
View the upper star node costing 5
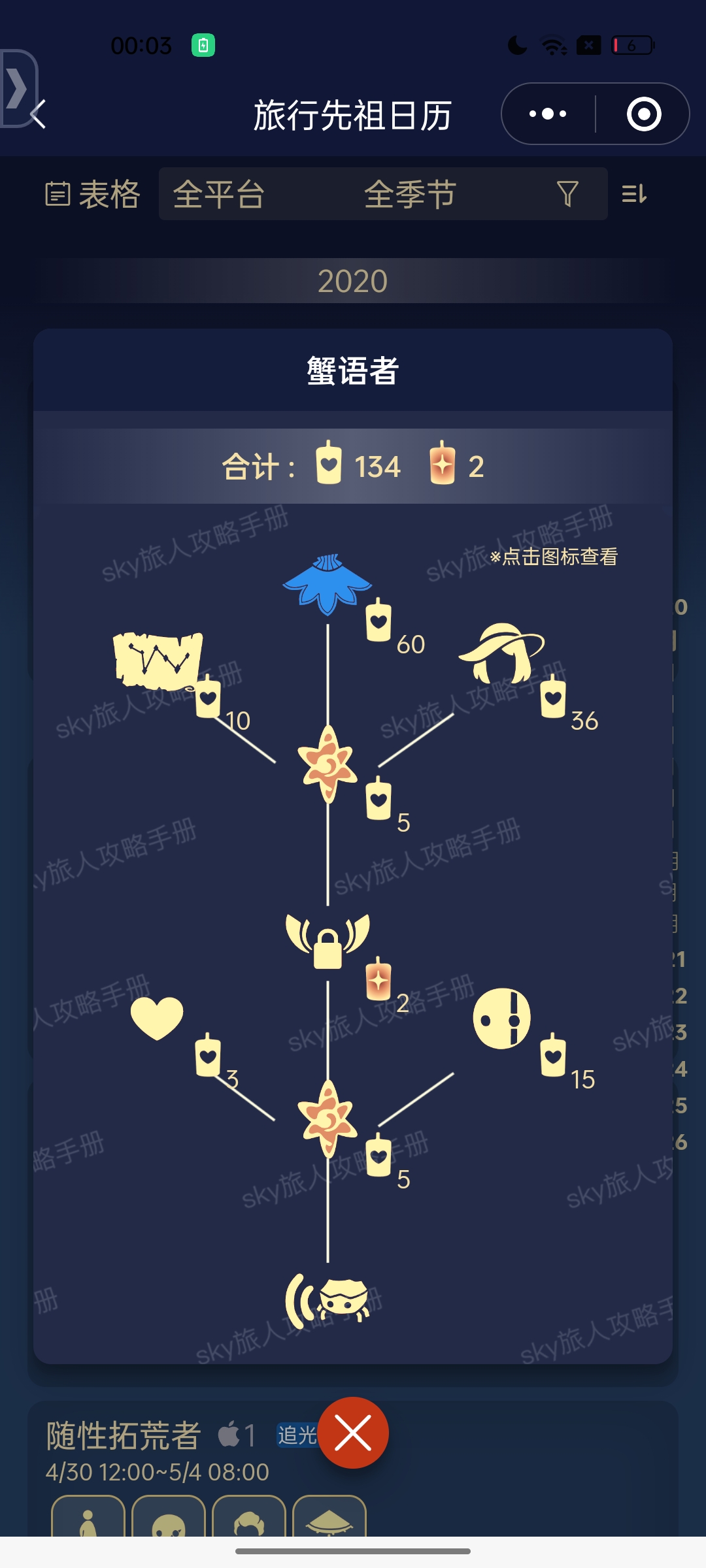328,764
